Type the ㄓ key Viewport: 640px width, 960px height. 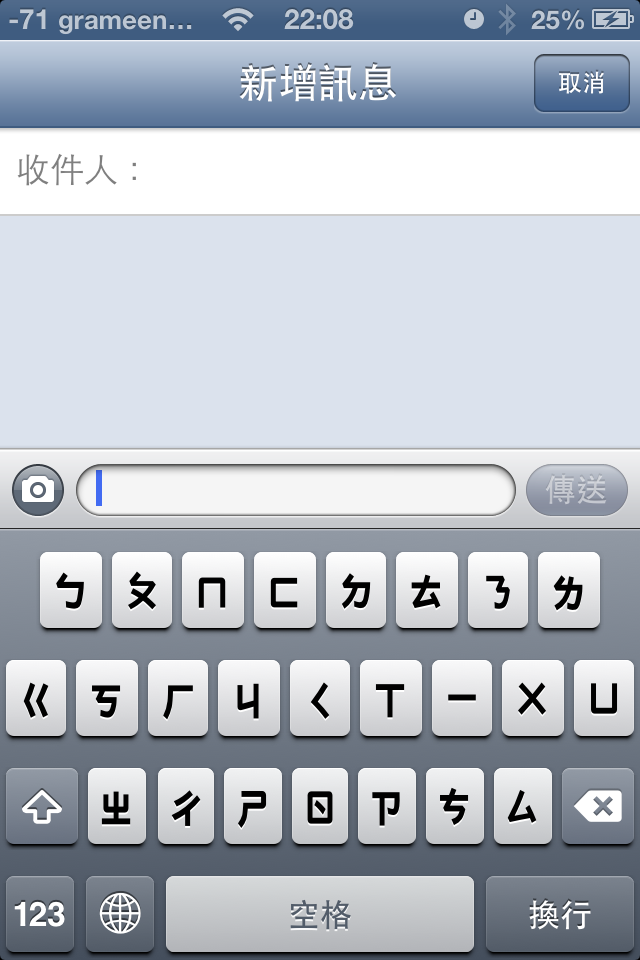117,806
